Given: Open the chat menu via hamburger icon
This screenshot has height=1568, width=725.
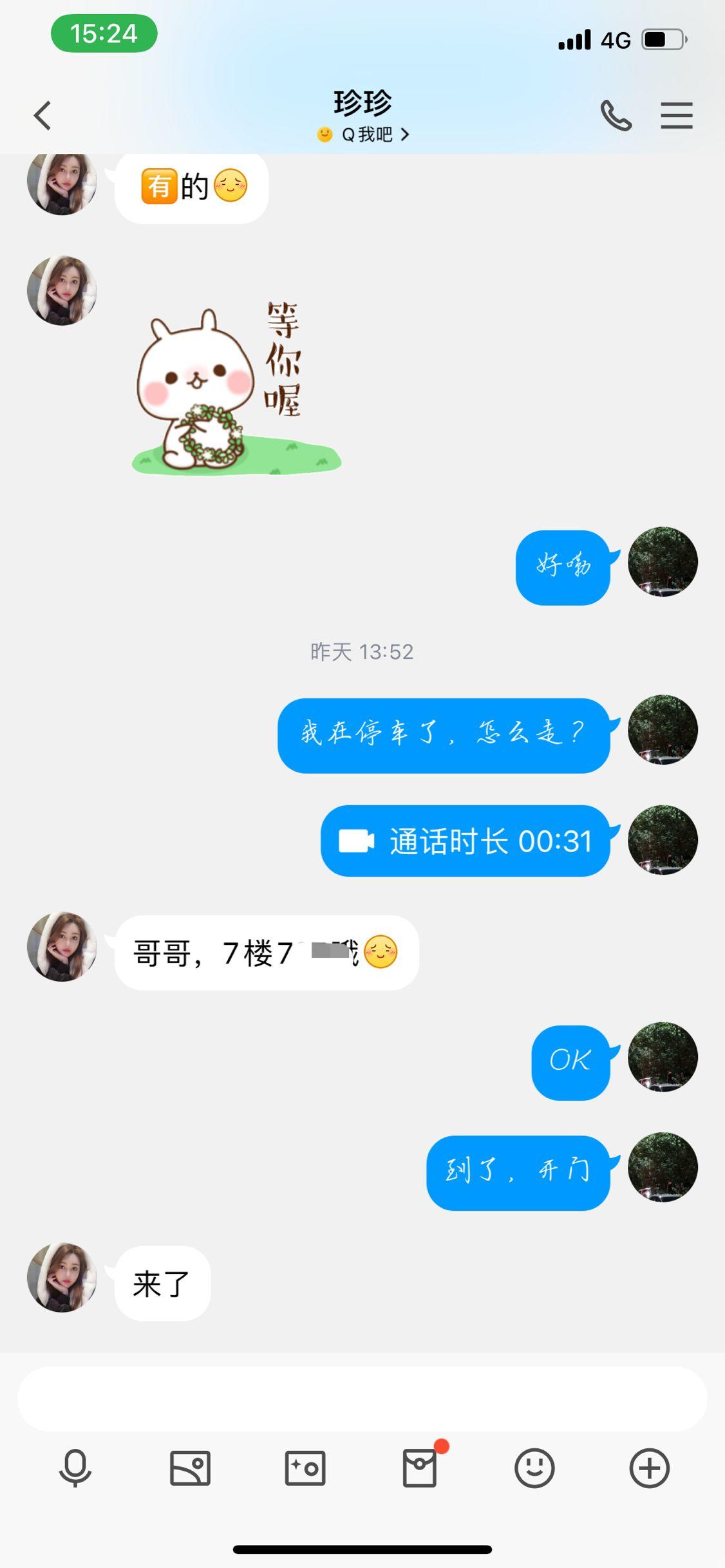Looking at the screenshot, I should point(677,116).
